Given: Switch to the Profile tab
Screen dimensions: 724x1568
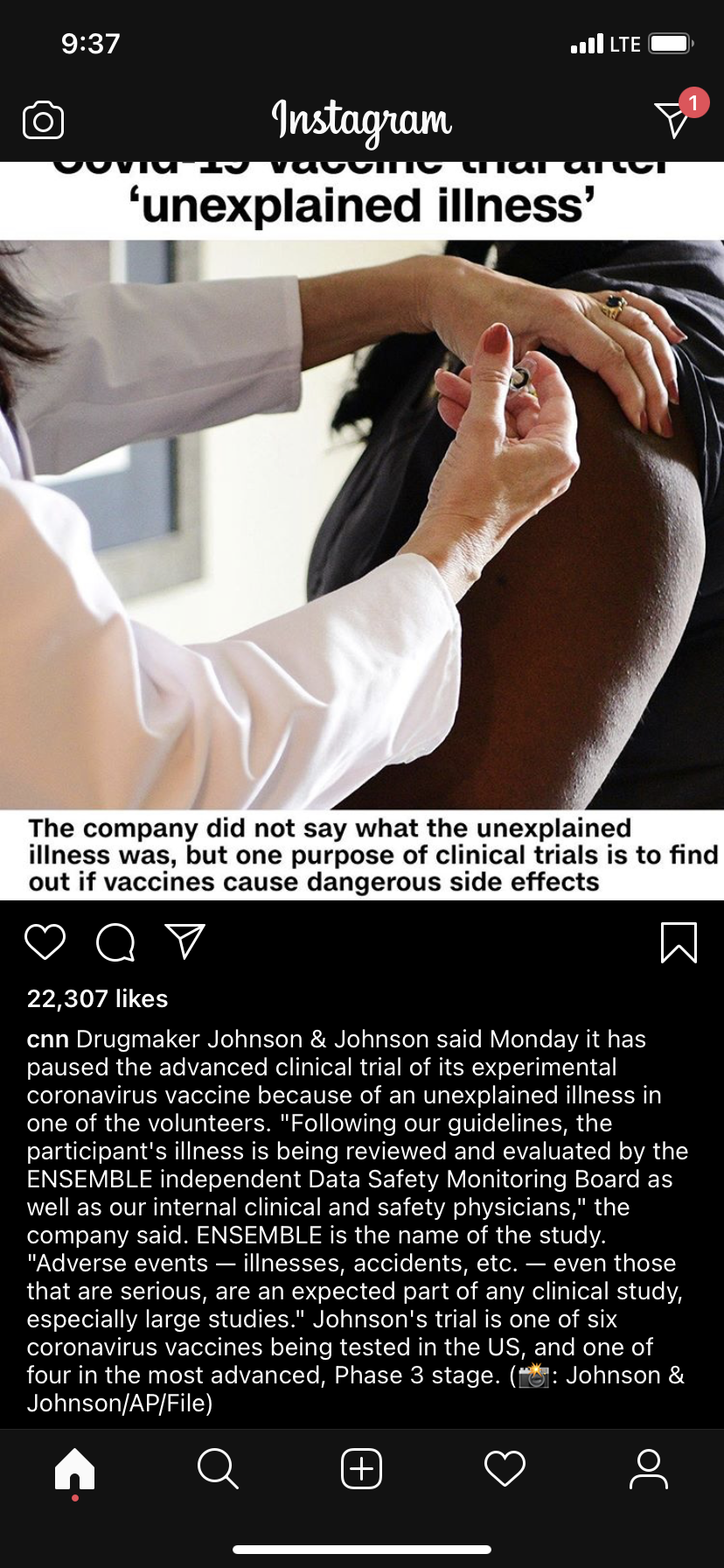Looking at the screenshot, I should click(x=648, y=1468).
